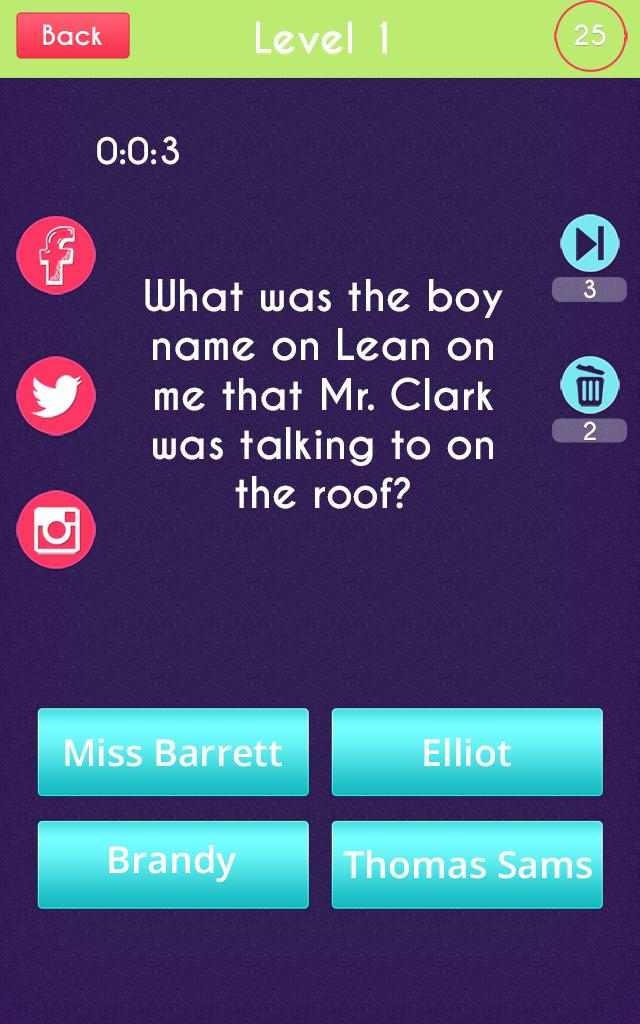Use the trash icon to remove wrong answers
Screen dimensions: 640x1024
[589, 385]
